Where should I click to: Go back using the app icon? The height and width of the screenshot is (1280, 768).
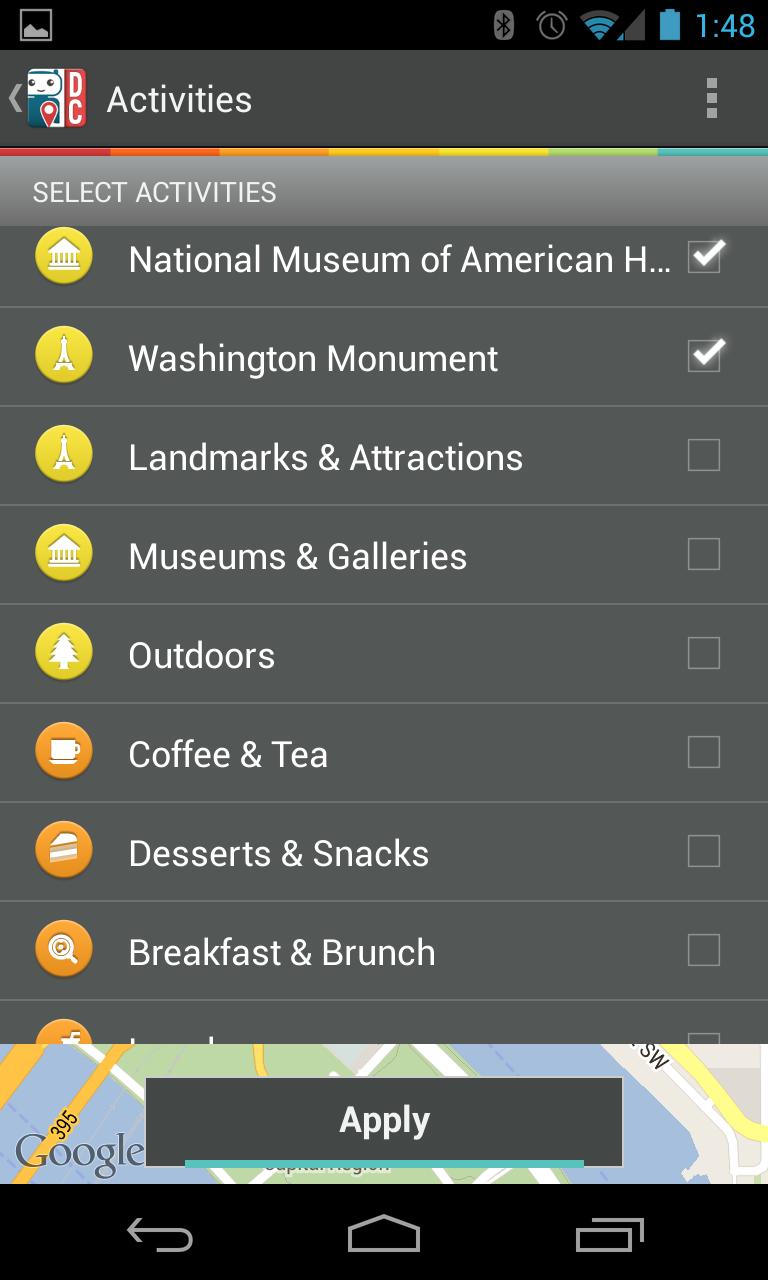(50, 99)
